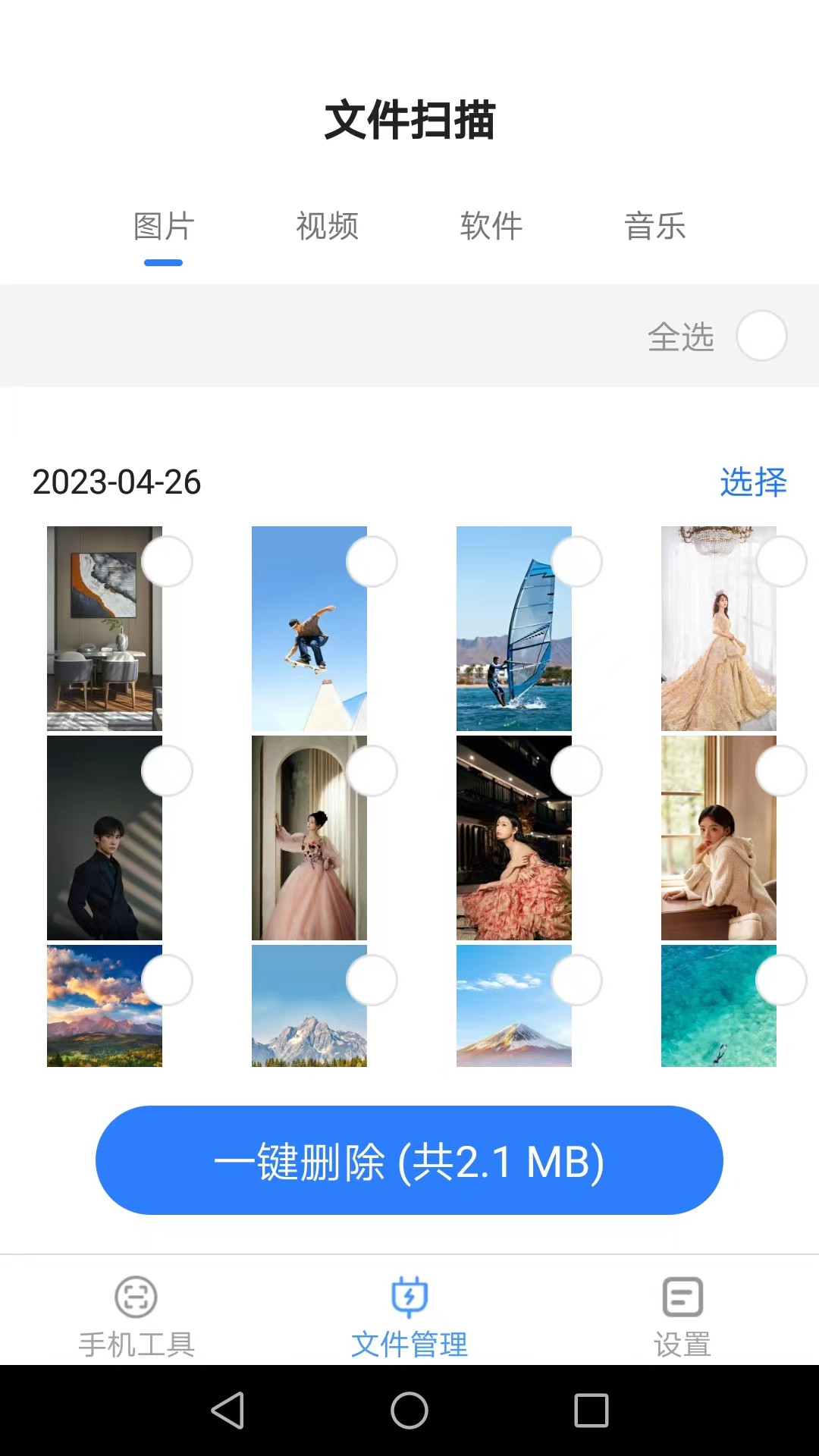This screenshot has width=819, height=1456.
Task: Tap the 选择 link beside the date
Action: point(753,482)
